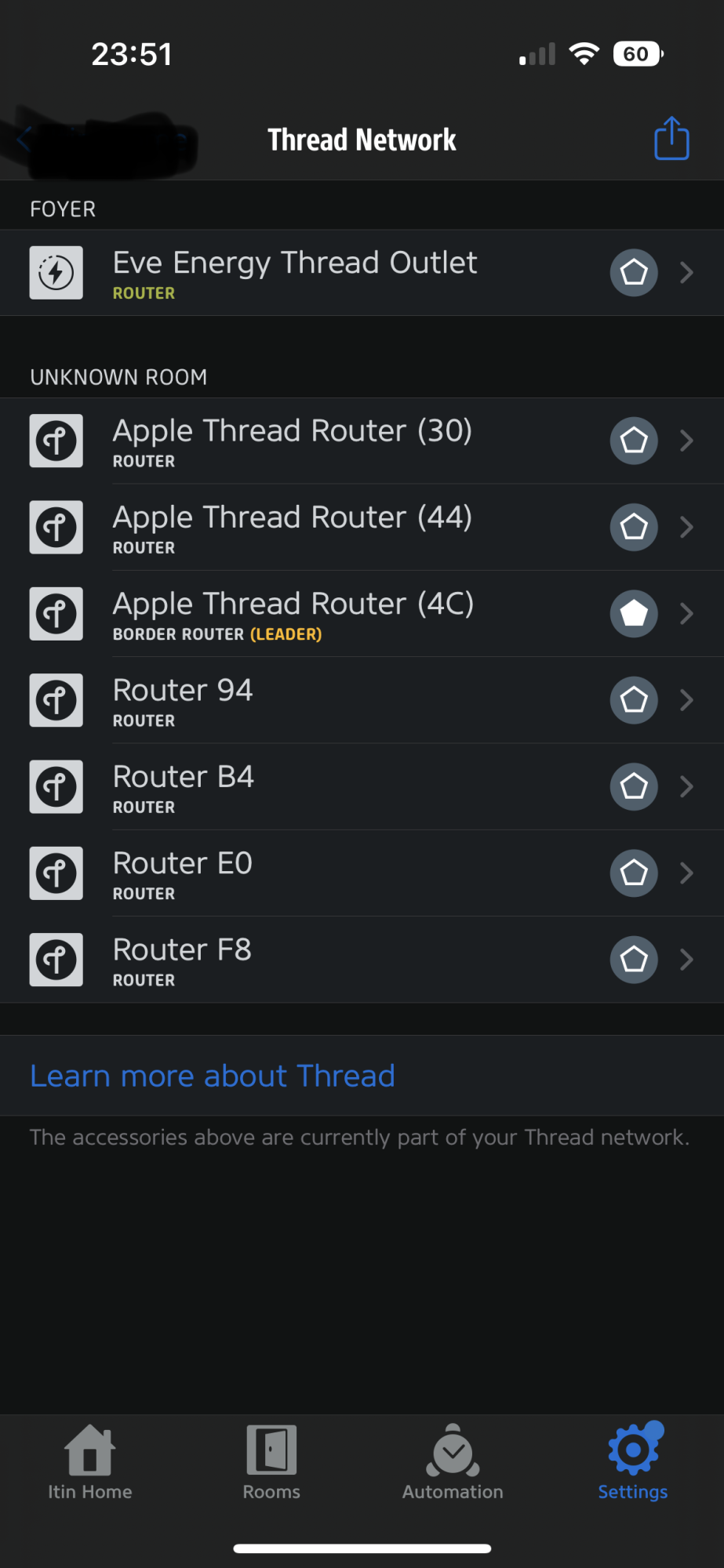Open Router 94 details

click(x=362, y=700)
